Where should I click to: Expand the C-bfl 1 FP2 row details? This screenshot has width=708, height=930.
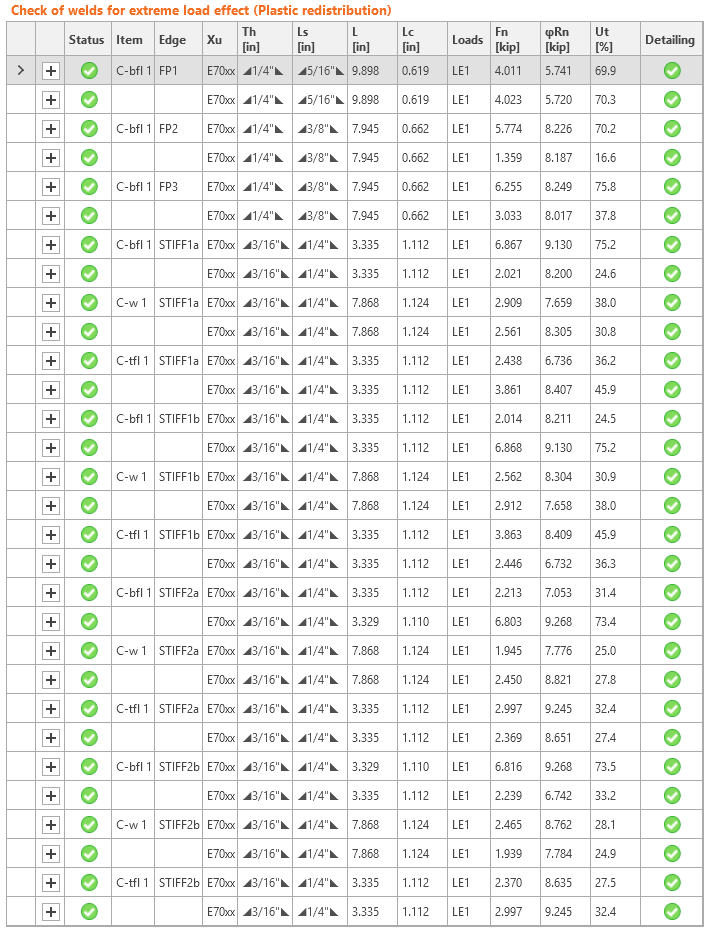coord(51,129)
